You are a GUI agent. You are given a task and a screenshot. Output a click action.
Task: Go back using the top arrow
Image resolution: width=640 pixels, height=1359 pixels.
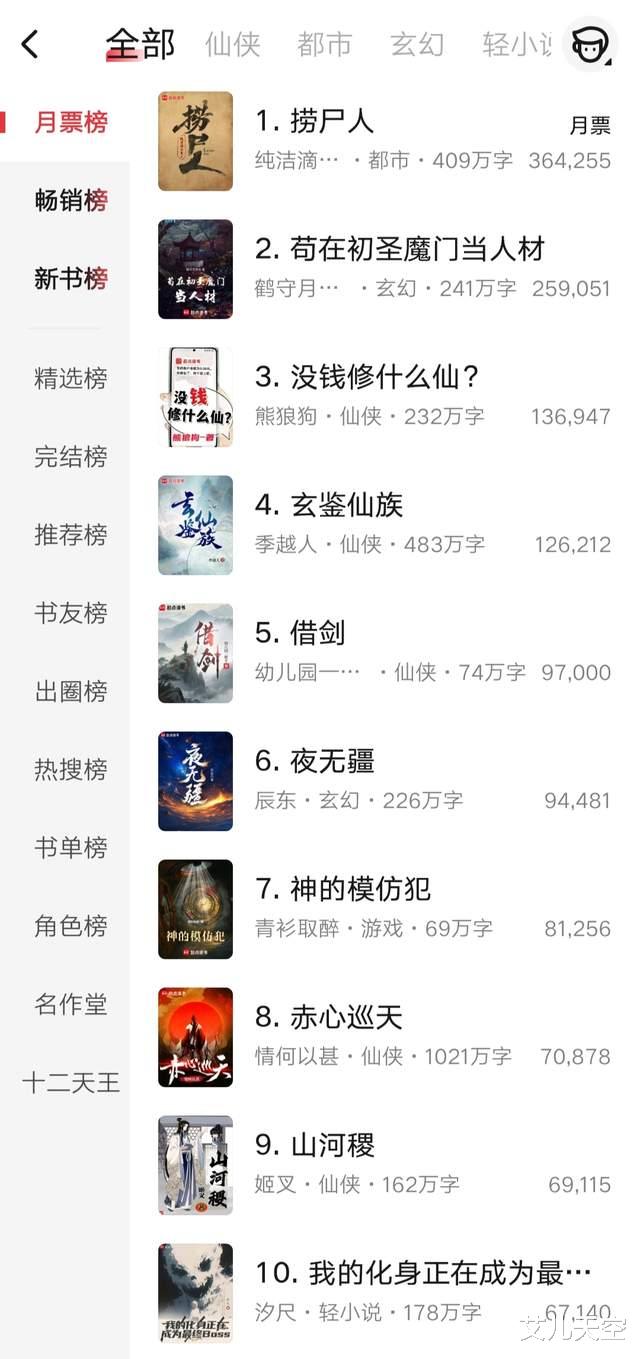30,44
